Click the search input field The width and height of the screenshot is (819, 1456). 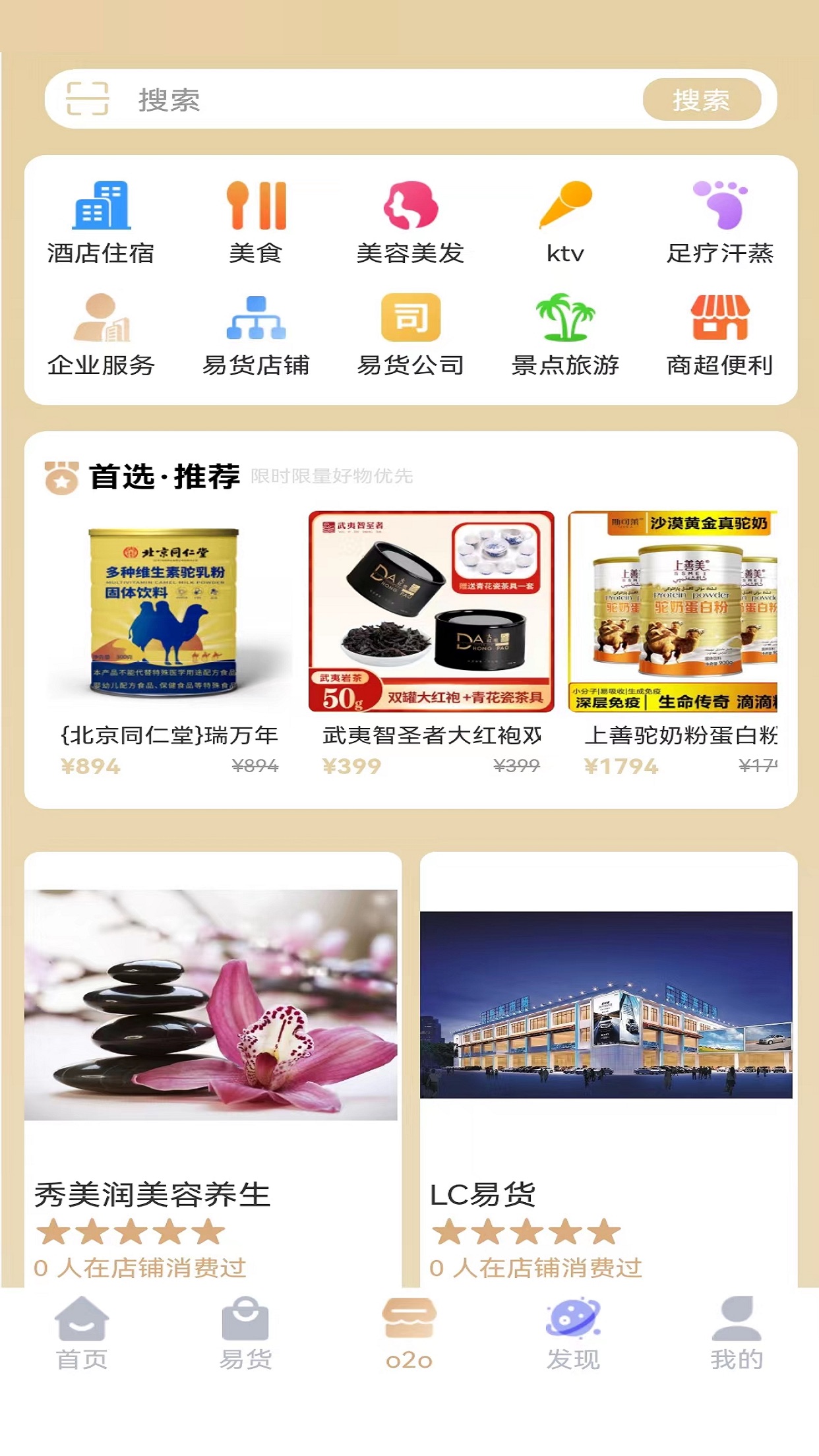pyautogui.click(x=330, y=100)
